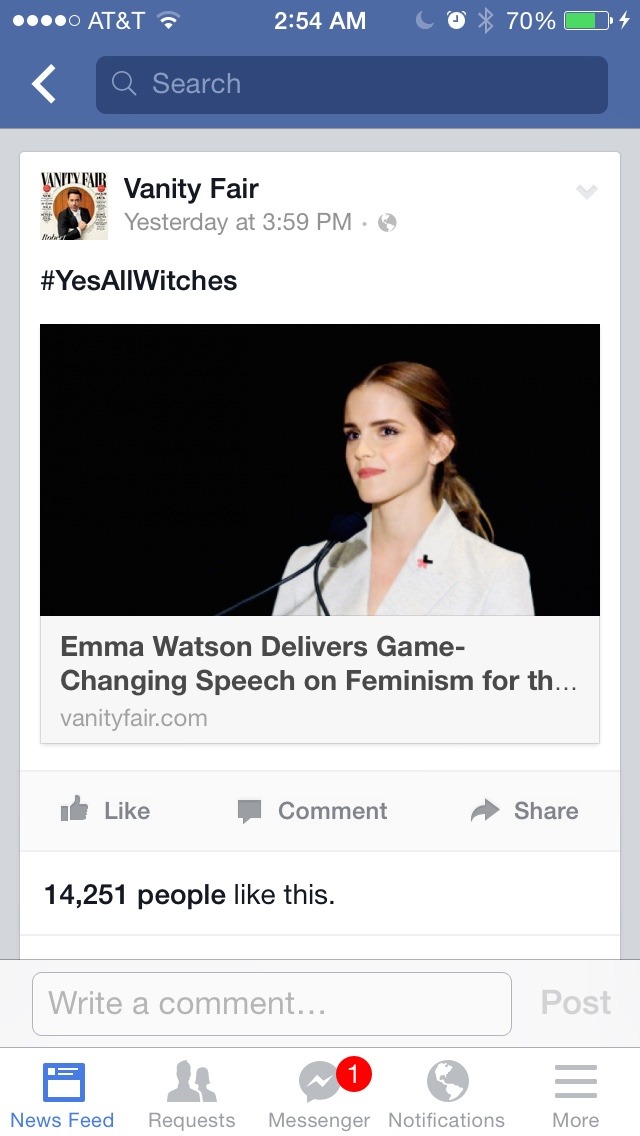Open the More tab
The width and height of the screenshot is (640, 1136).
[x=575, y=1094]
